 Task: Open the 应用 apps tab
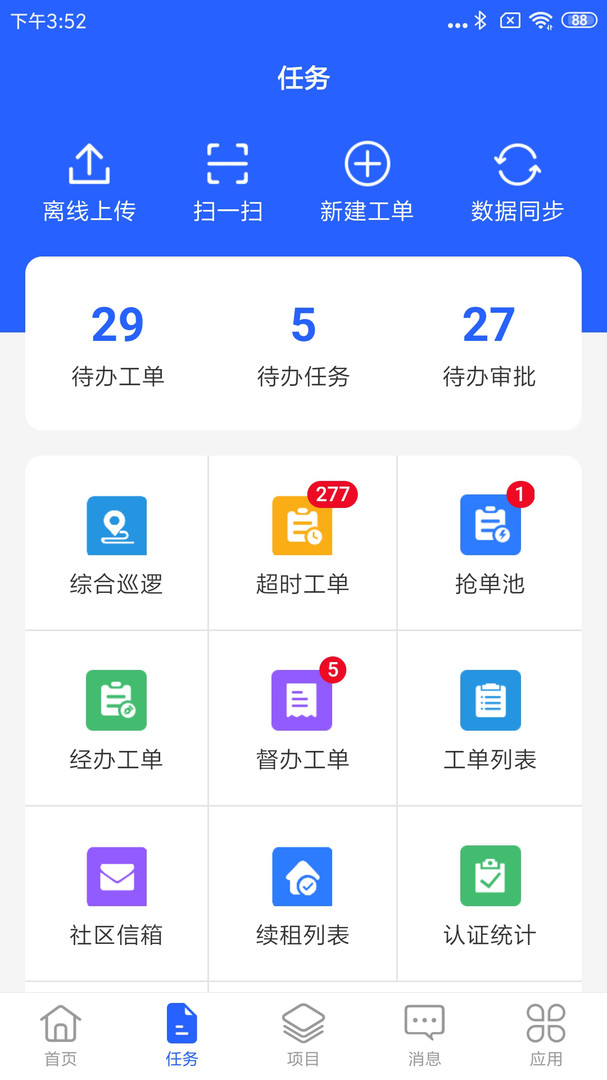click(546, 1035)
